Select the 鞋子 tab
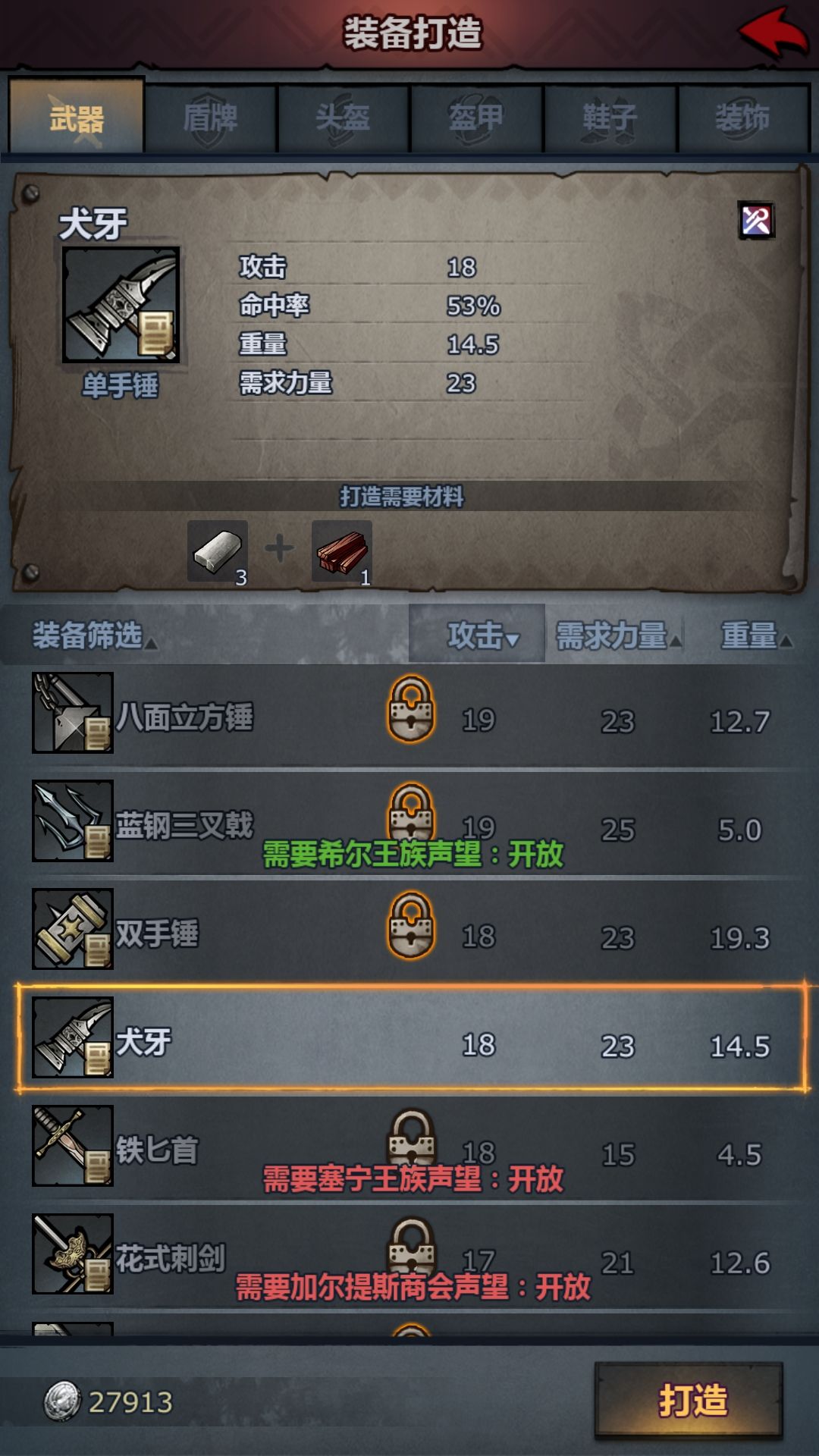 tap(610, 118)
